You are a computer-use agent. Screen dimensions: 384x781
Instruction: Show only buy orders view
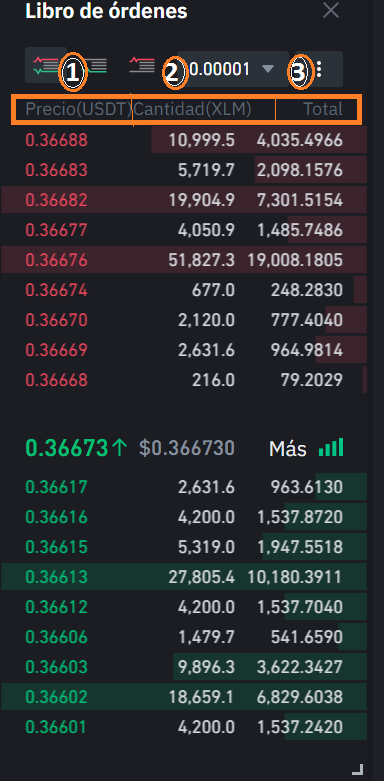(95, 65)
